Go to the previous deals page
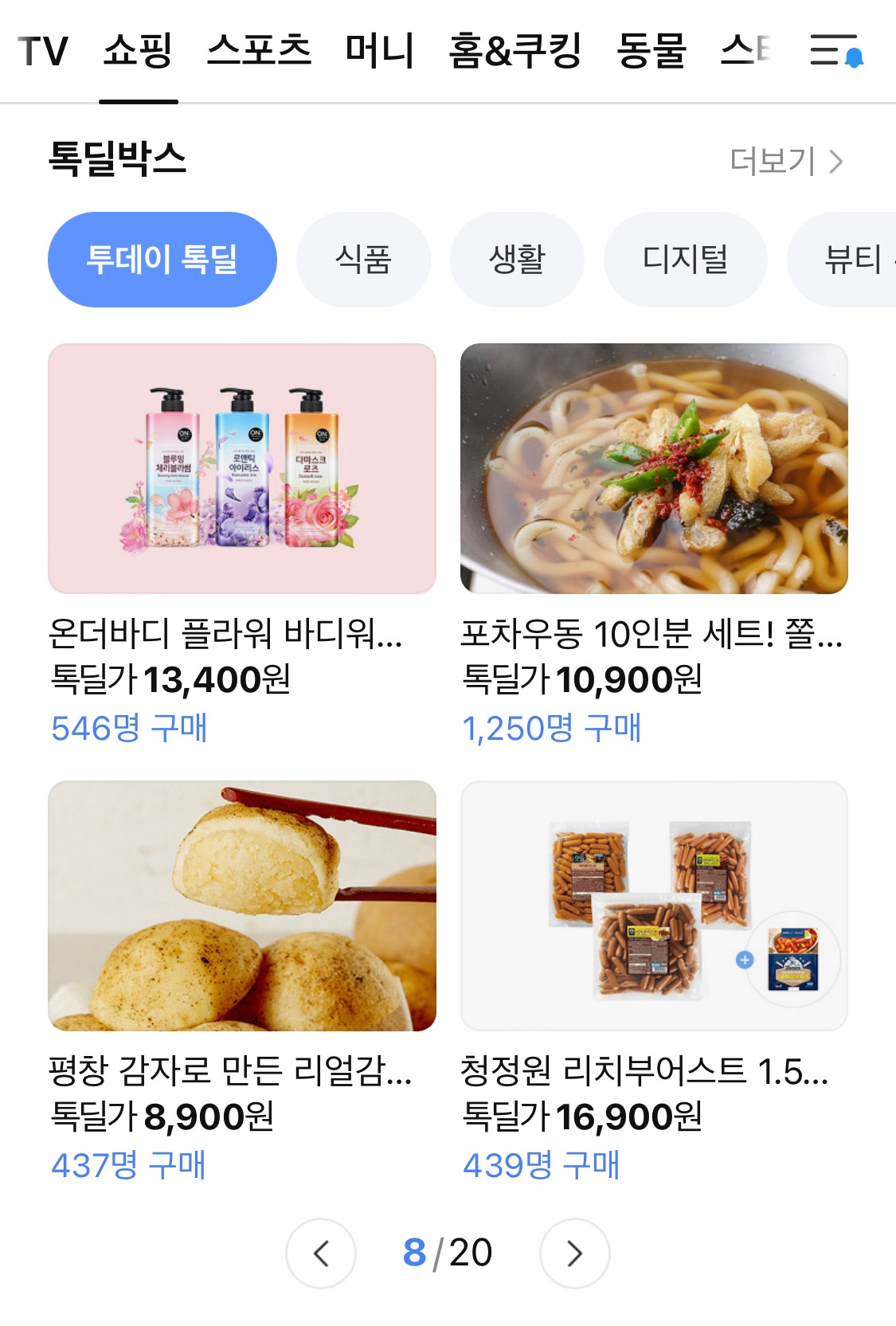This screenshot has width=896, height=1326. coord(321,1254)
